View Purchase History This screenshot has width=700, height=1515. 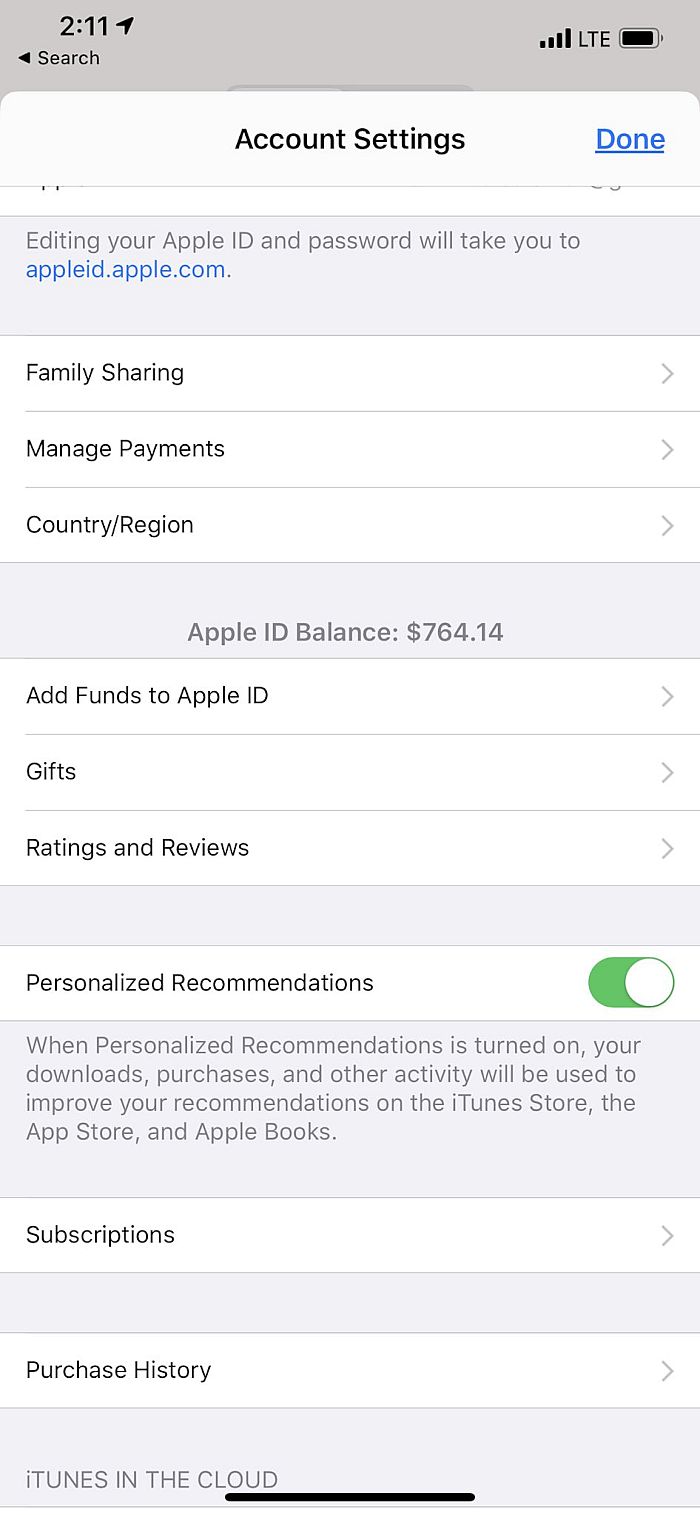(x=350, y=1370)
